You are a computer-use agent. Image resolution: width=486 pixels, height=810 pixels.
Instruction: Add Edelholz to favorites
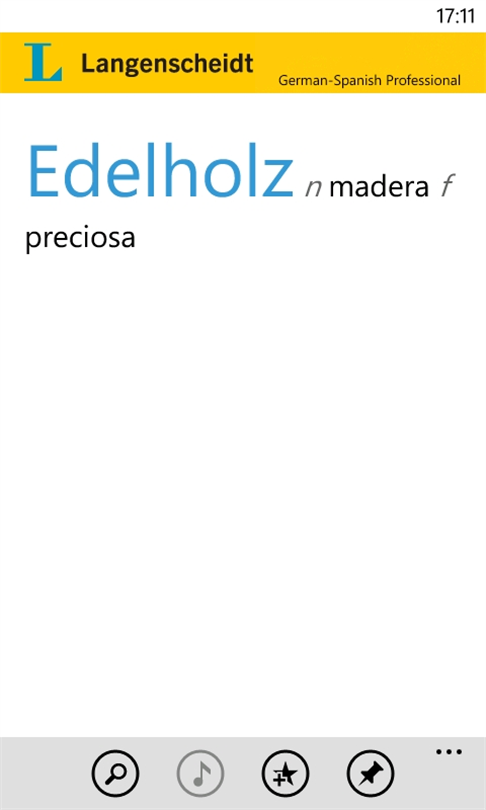pyautogui.click(x=286, y=774)
